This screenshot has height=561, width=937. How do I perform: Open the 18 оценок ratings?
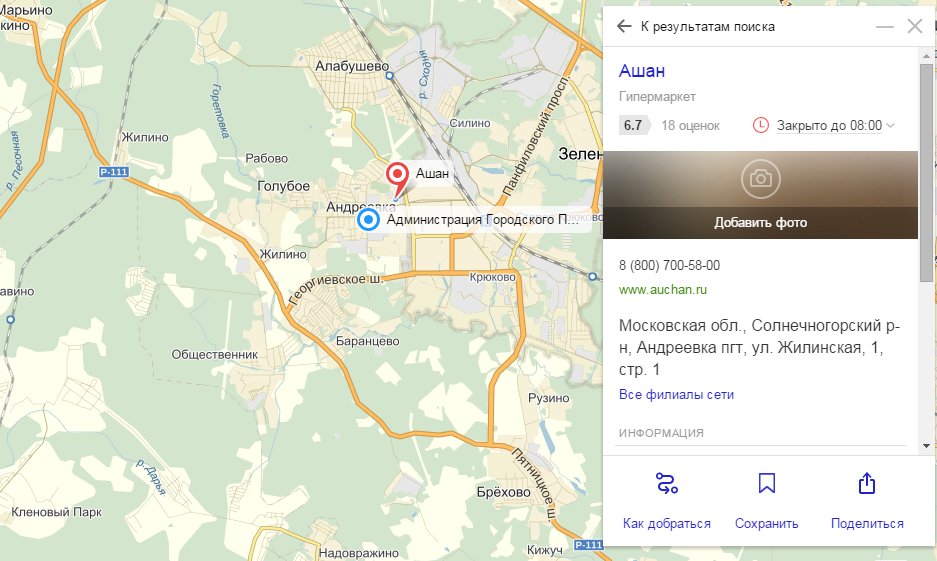pos(691,125)
